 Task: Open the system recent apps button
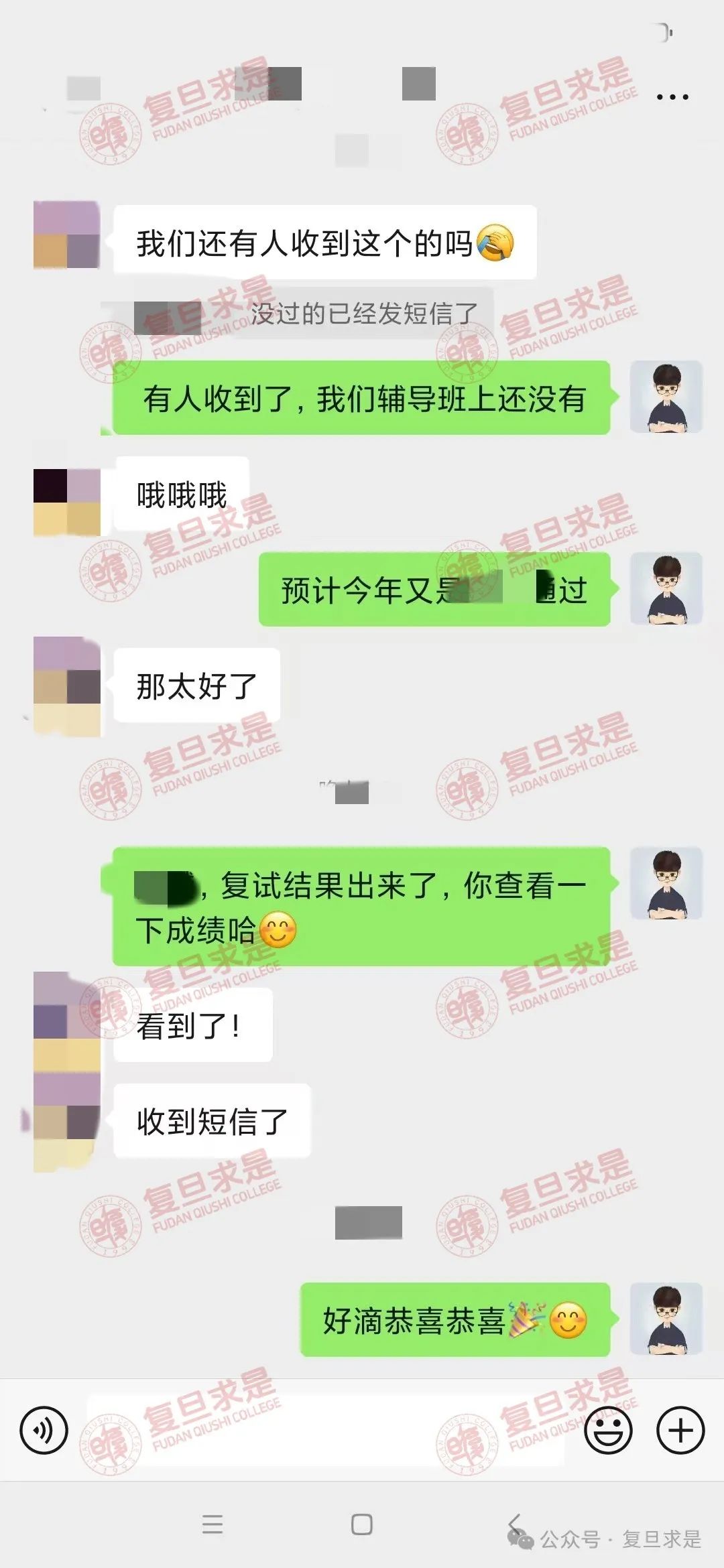click(213, 1524)
